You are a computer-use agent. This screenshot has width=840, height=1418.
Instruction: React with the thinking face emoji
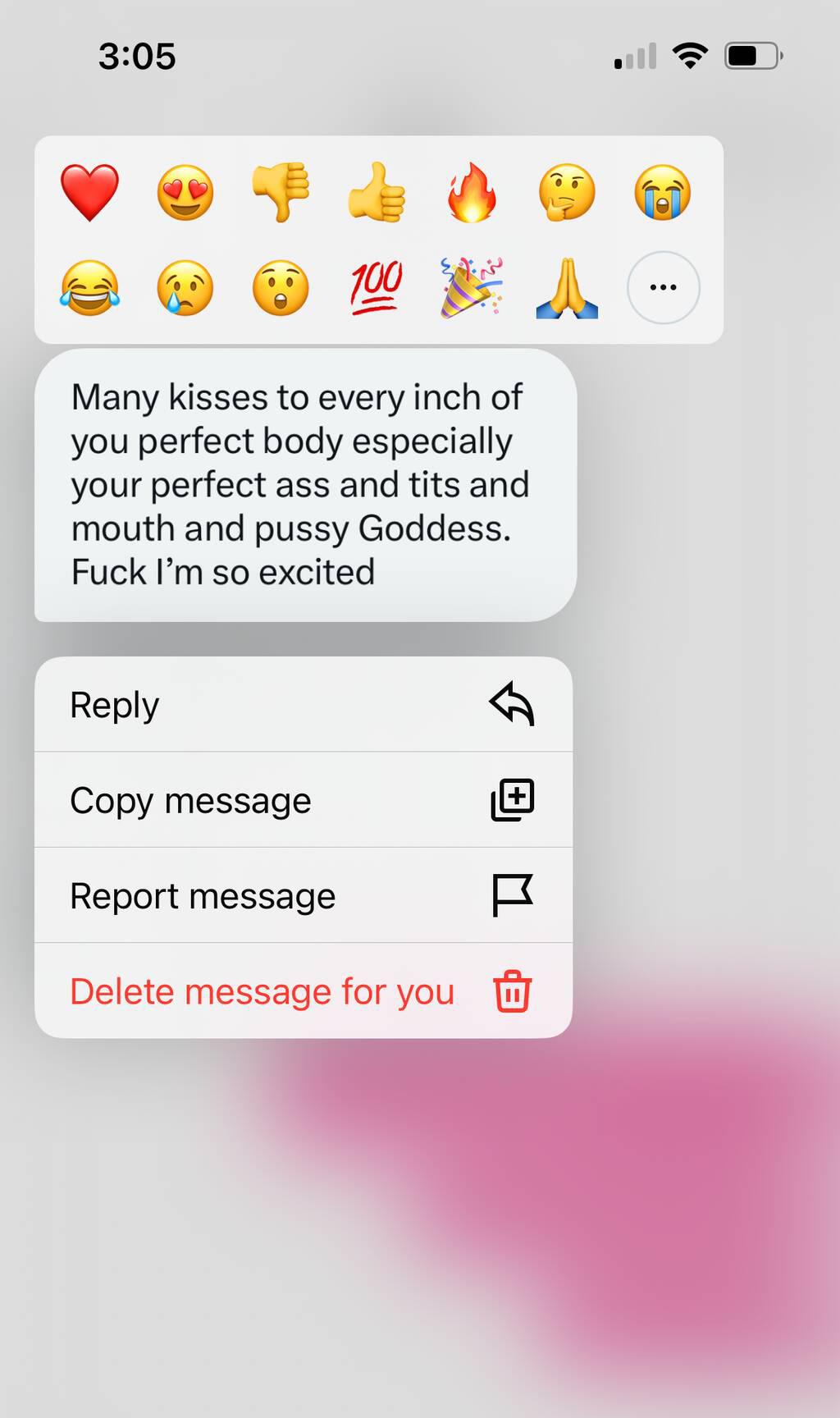point(567,193)
